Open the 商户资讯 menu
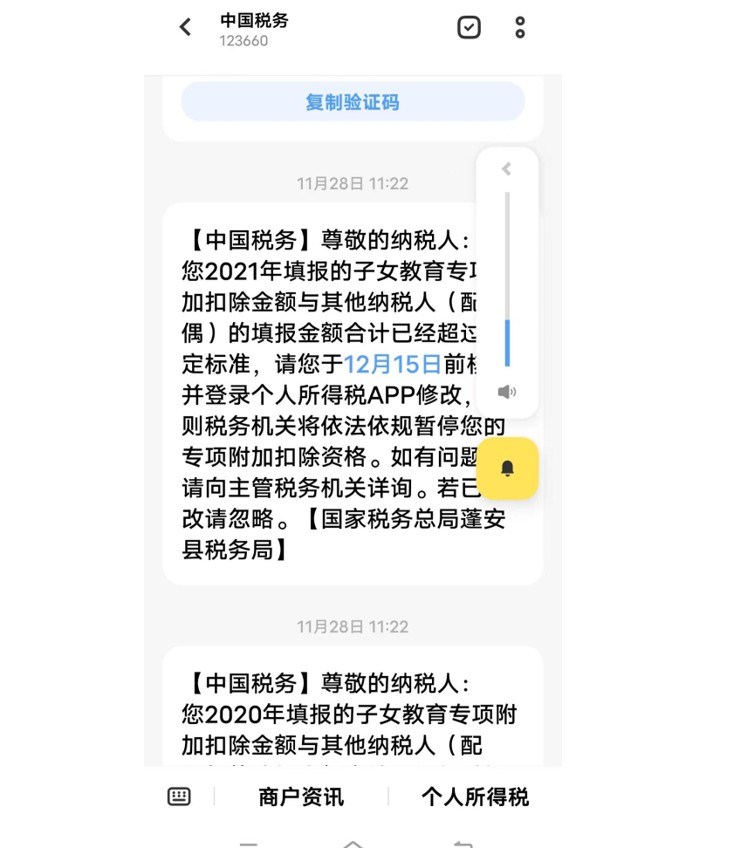Viewport: 734px width, 848px height. coord(301,797)
